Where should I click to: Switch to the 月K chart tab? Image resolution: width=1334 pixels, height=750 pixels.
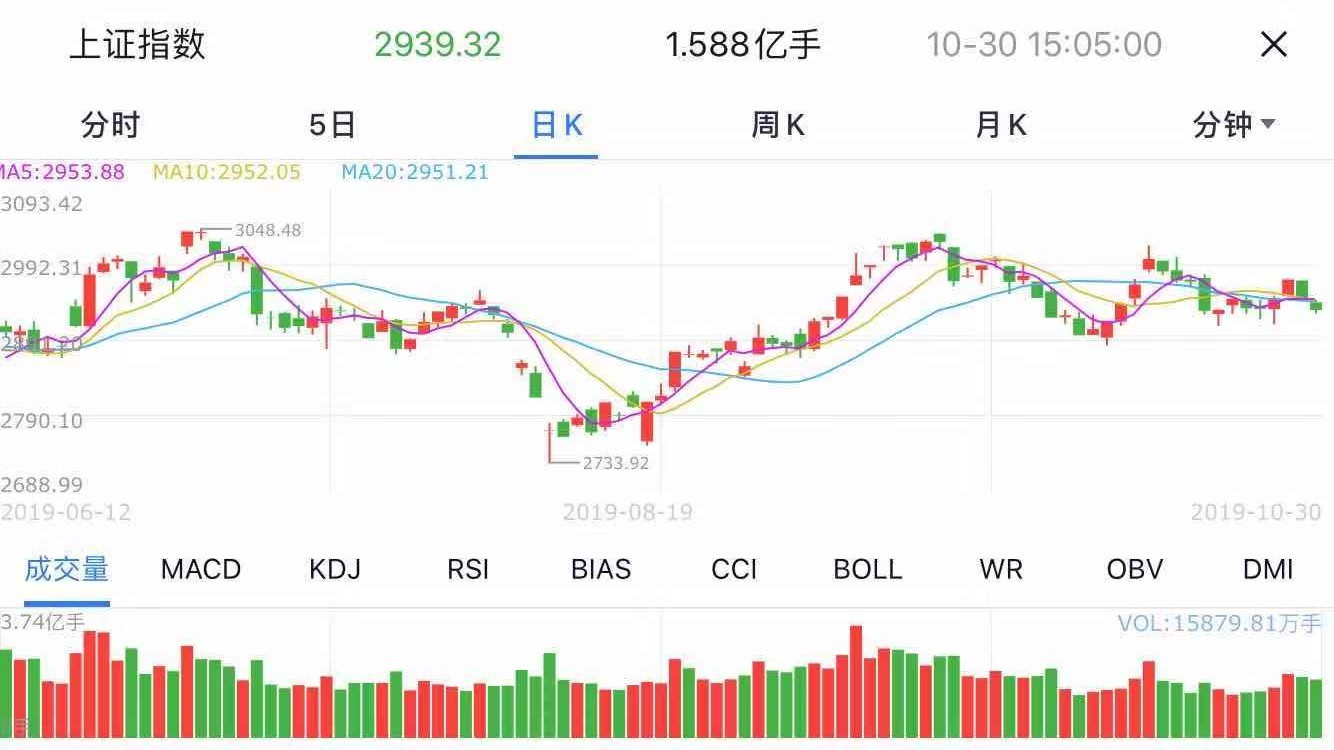[x=1001, y=125]
